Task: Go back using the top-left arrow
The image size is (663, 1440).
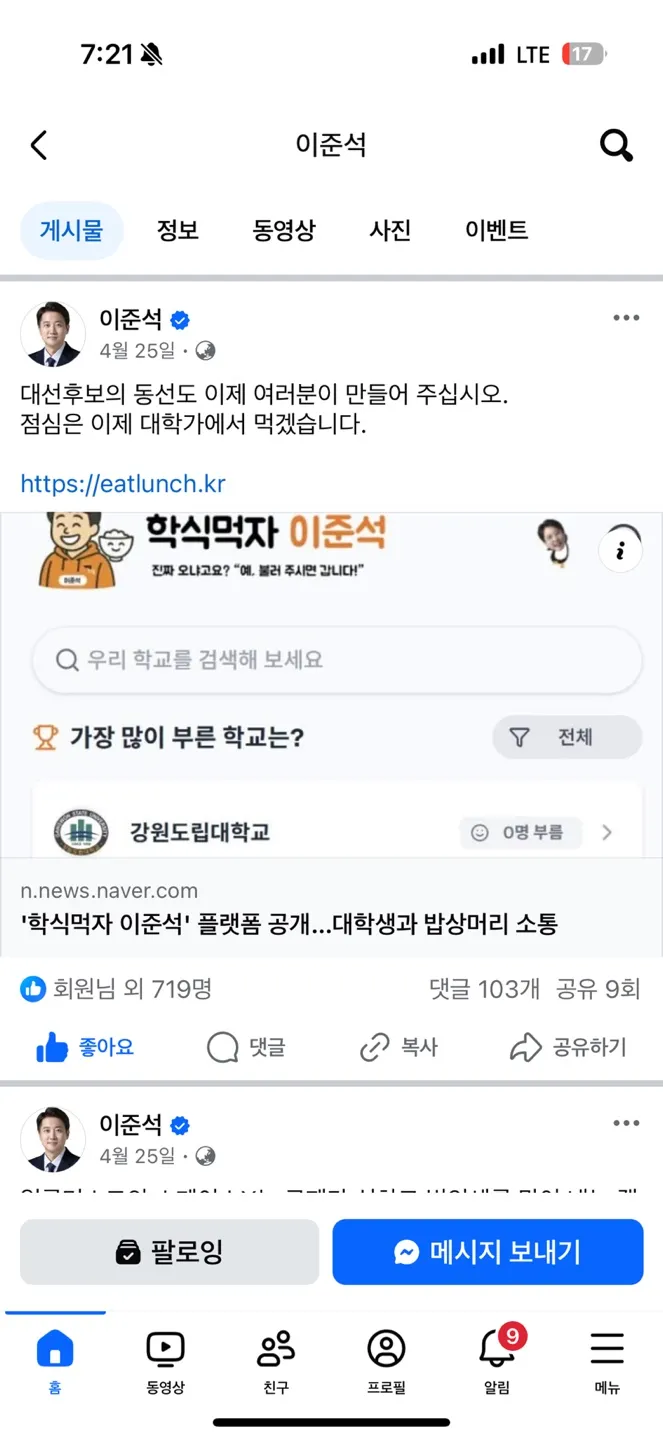Action: click(x=39, y=146)
